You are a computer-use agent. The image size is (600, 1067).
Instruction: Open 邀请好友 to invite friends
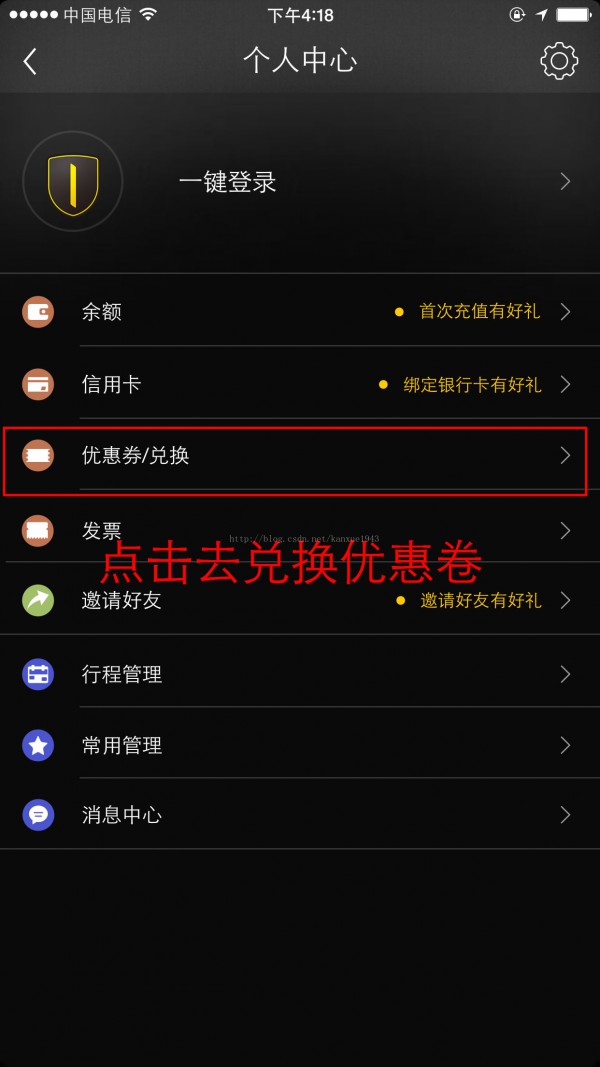(300, 601)
